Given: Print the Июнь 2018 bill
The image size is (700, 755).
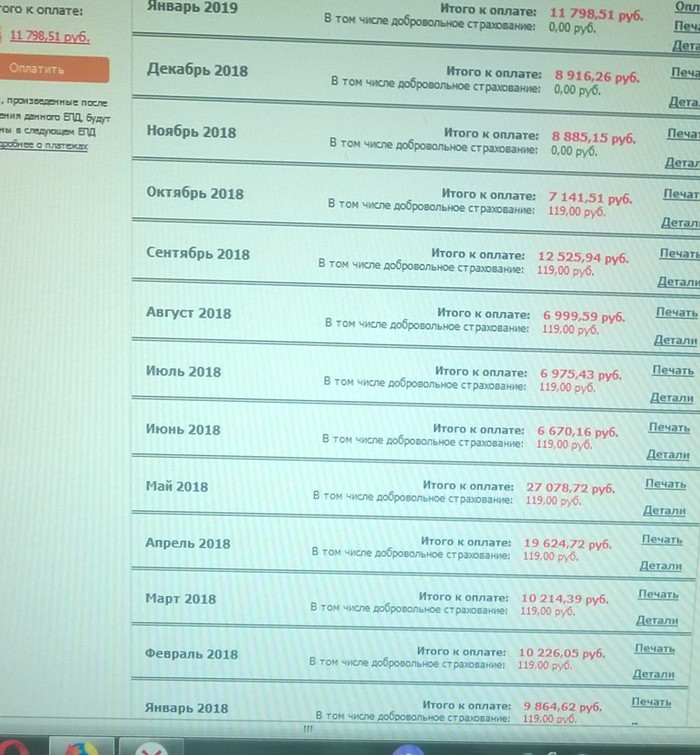Looking at the screenshot, I should click(669, 427).
